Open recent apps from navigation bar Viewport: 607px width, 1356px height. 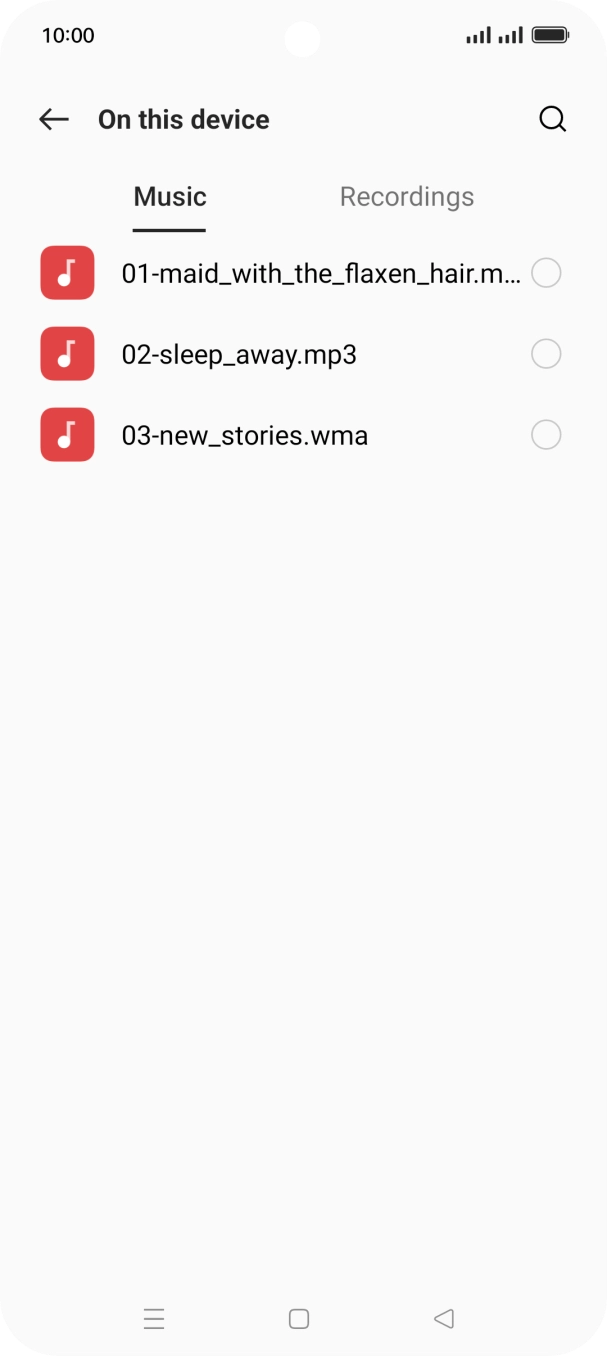coord(154,1318)
